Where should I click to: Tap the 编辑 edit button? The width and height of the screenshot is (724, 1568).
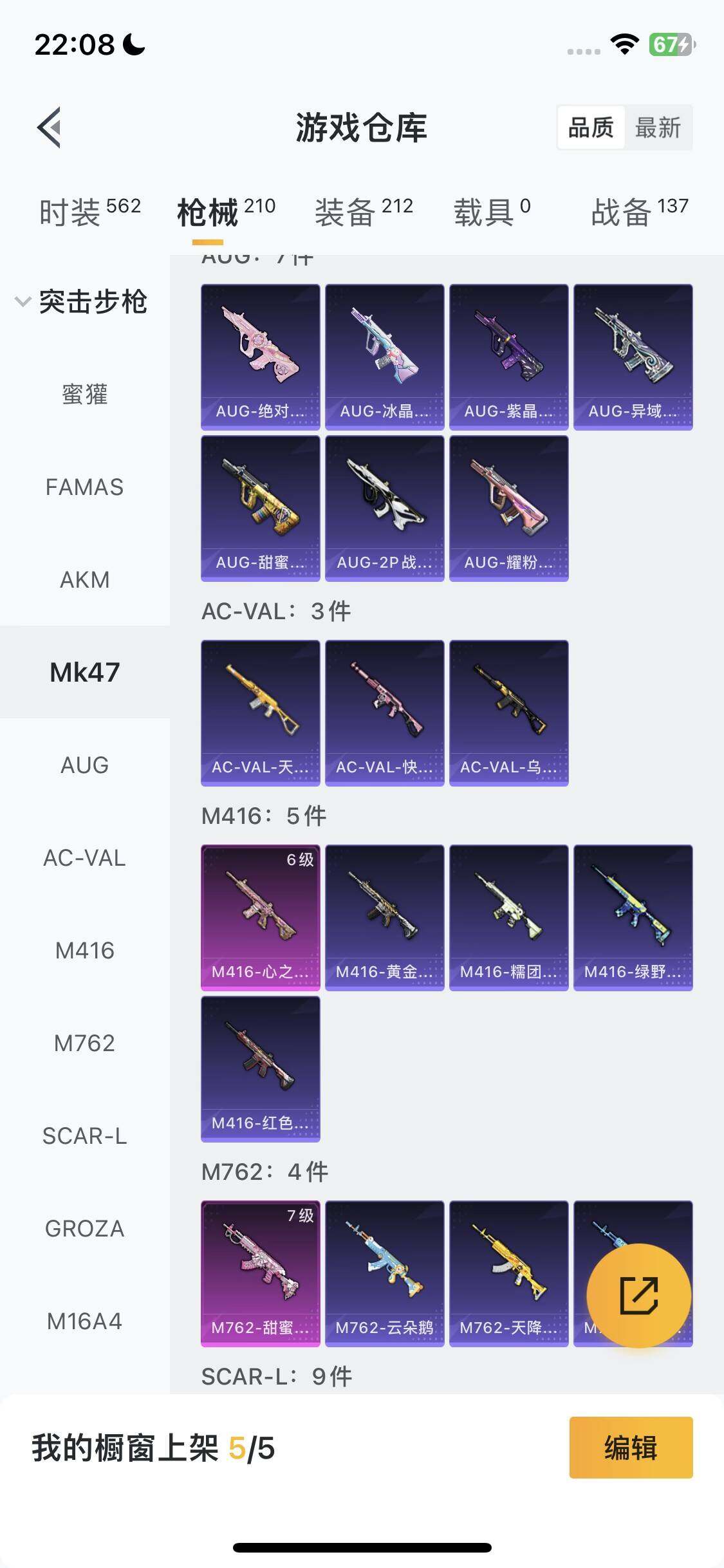coord(631,1448)
